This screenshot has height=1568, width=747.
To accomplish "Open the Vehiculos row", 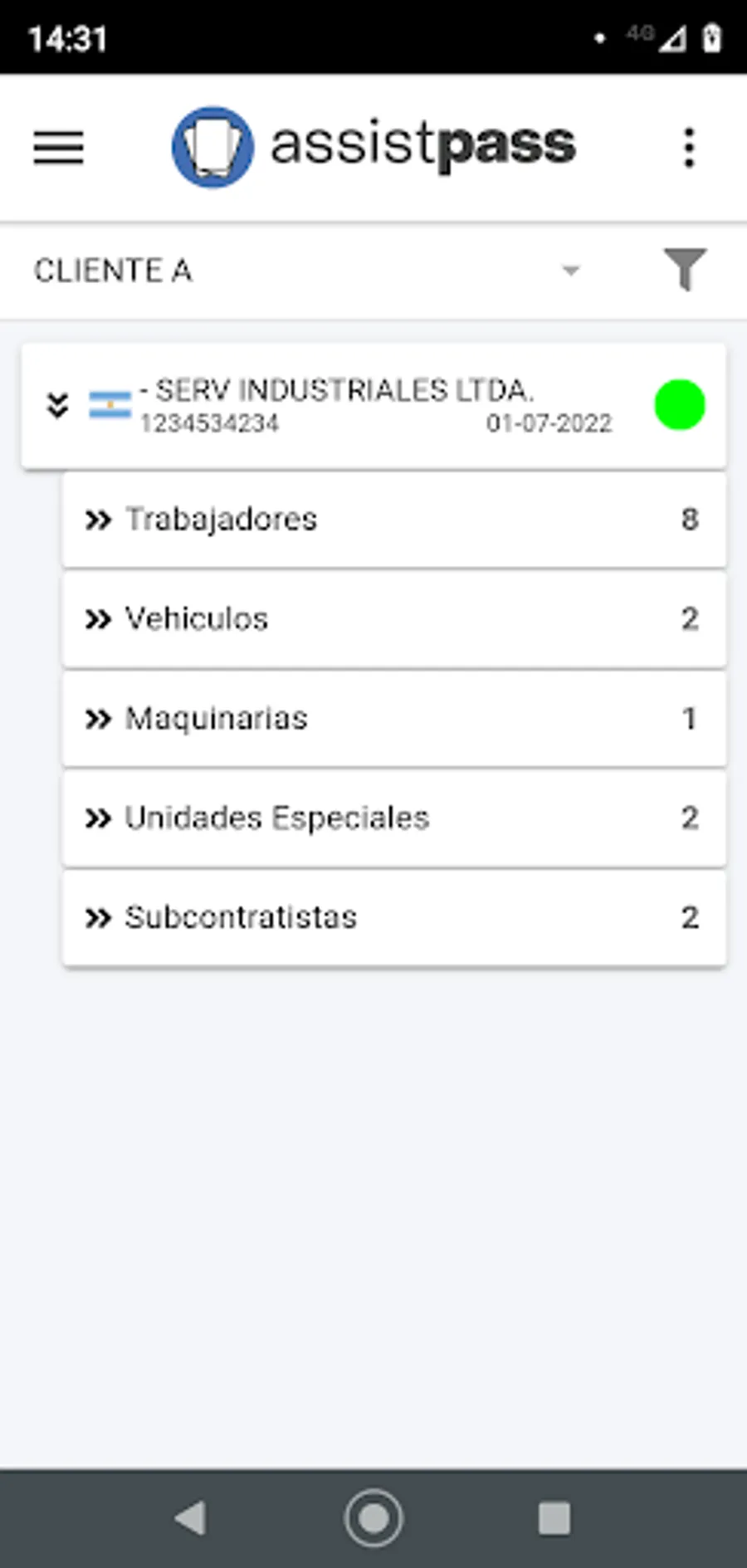I will coord(393,619).
